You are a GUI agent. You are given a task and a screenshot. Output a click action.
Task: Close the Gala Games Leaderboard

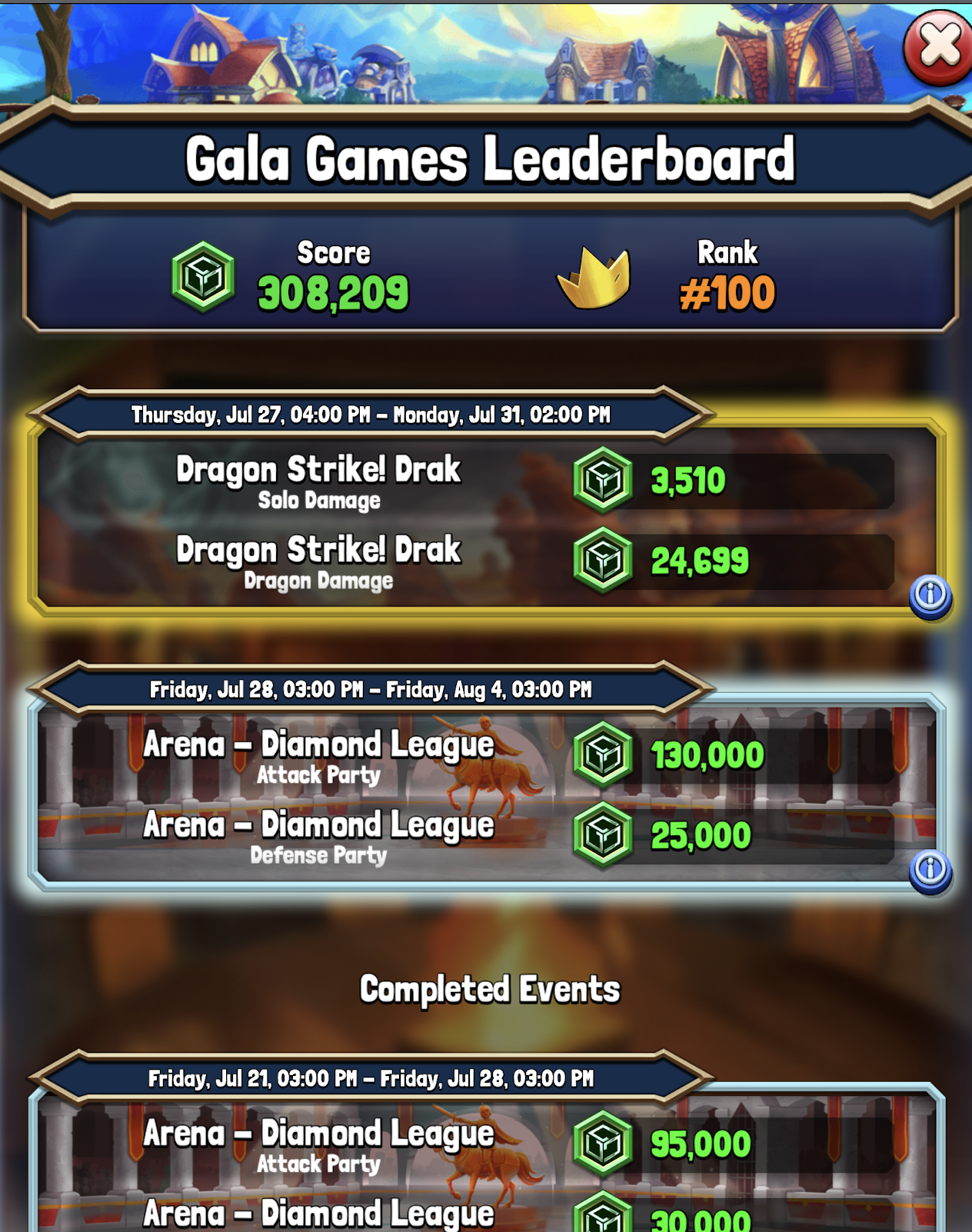coord(938,46)
